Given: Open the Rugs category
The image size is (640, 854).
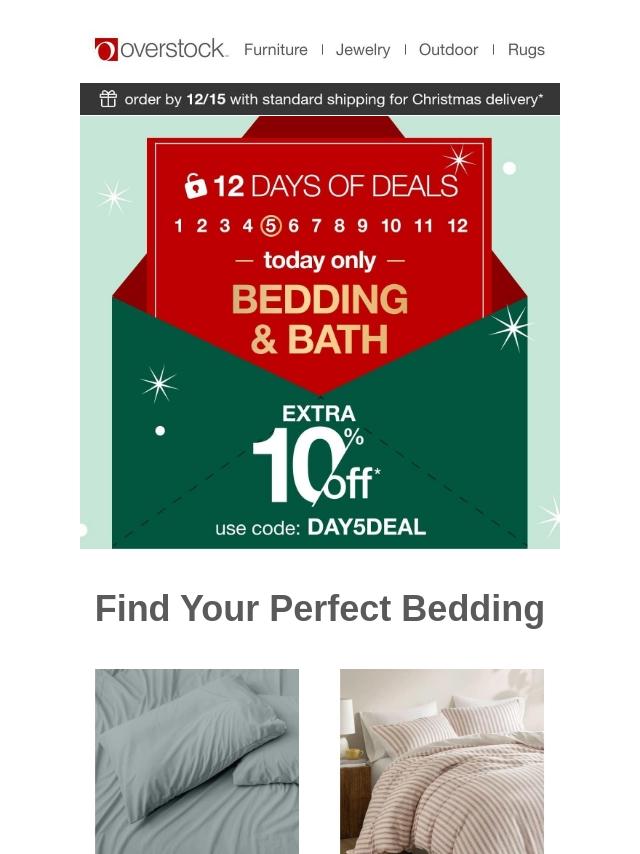Looking at the screenshot, I should point(526,49).
